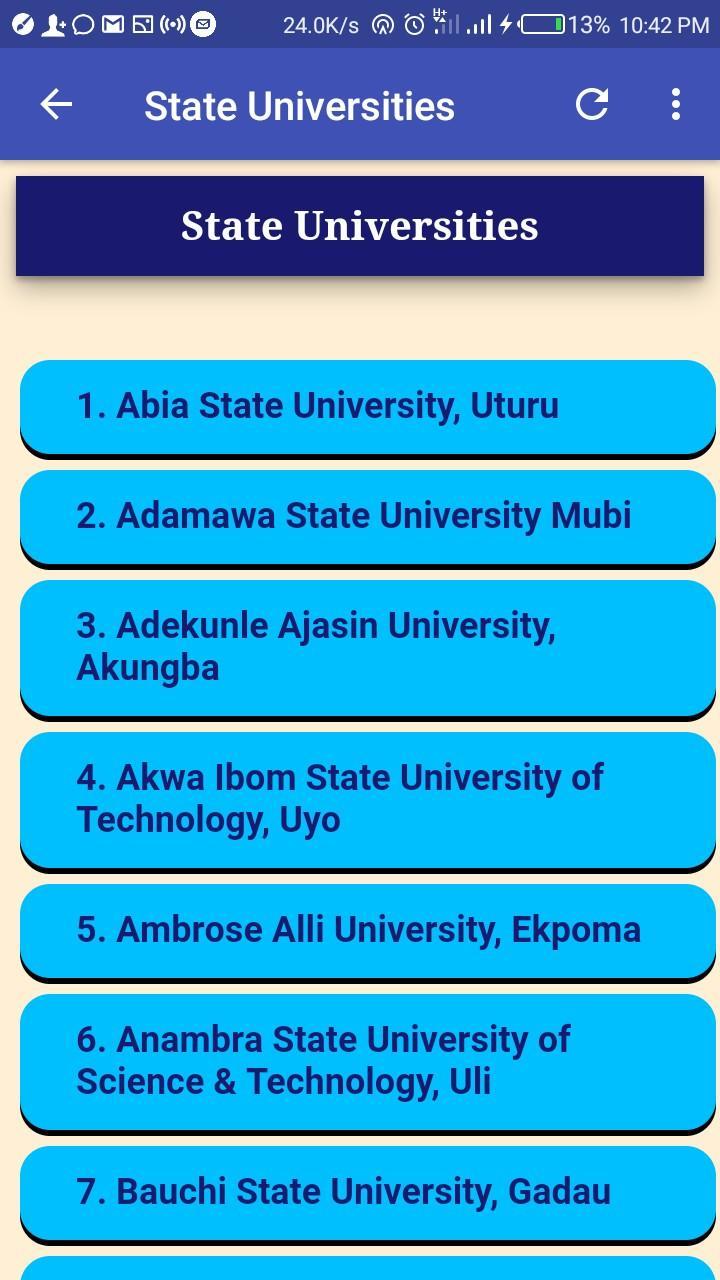
Task: Tap Bauchi State University, Gadau
Action: [367, 1192]
